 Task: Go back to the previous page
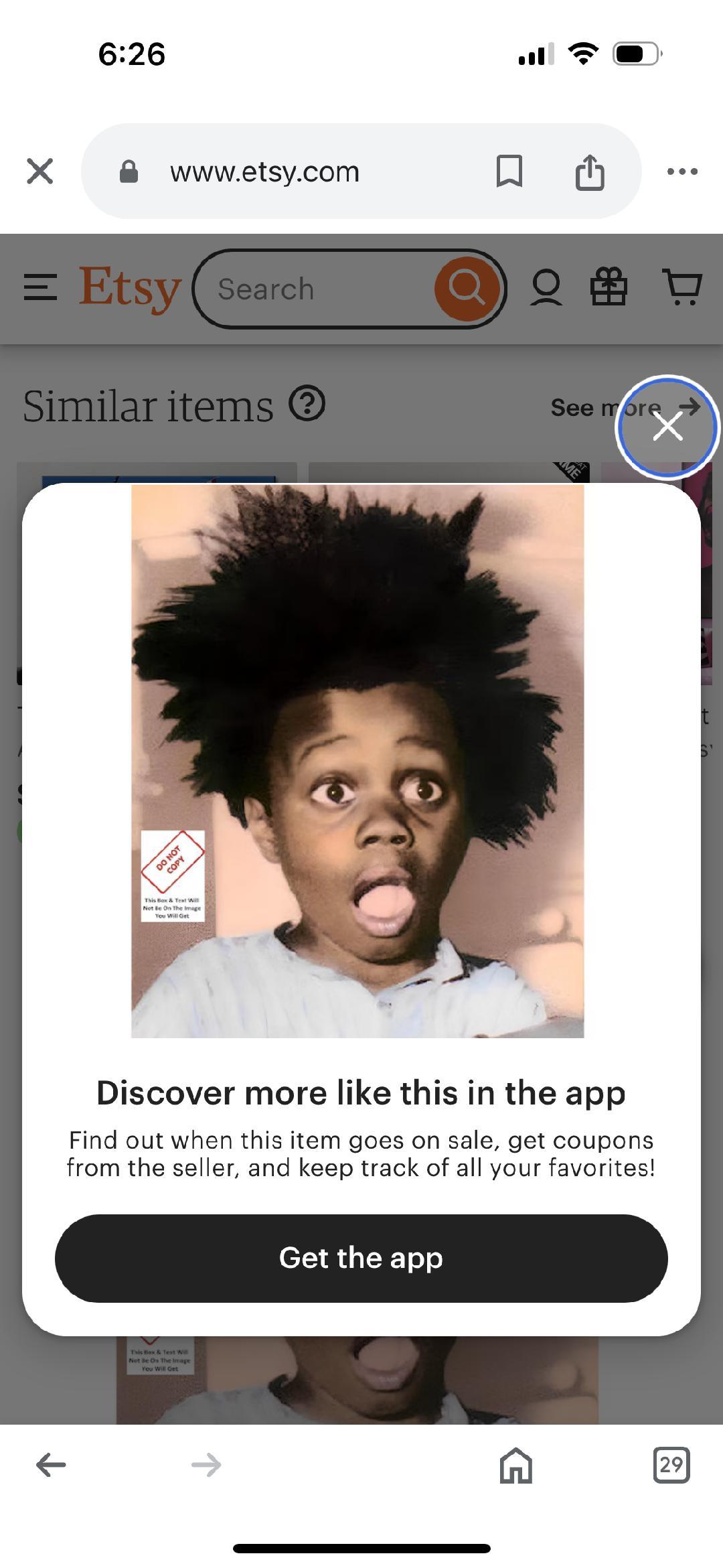pos(51,1465)
